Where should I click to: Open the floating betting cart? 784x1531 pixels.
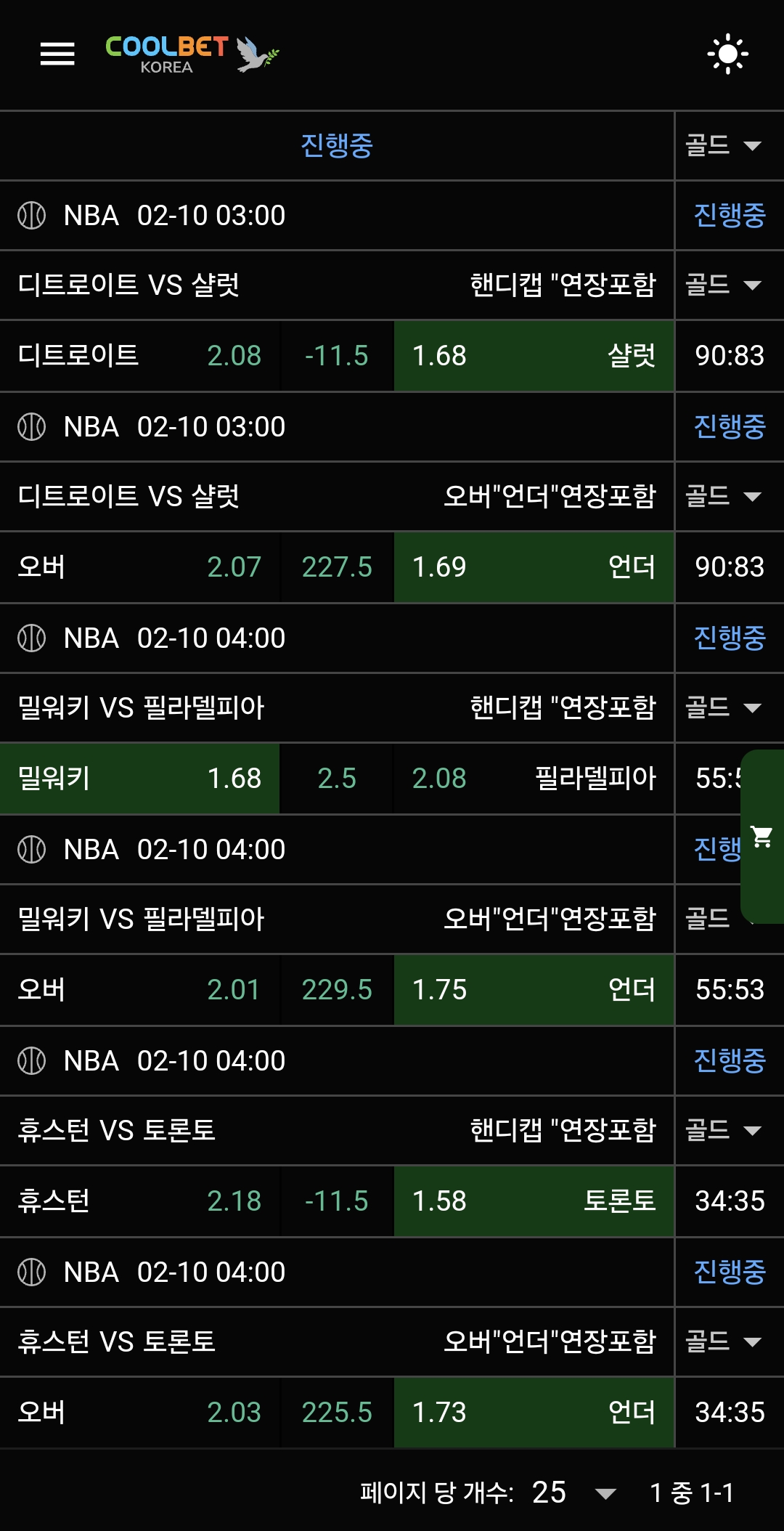[761, 837]
